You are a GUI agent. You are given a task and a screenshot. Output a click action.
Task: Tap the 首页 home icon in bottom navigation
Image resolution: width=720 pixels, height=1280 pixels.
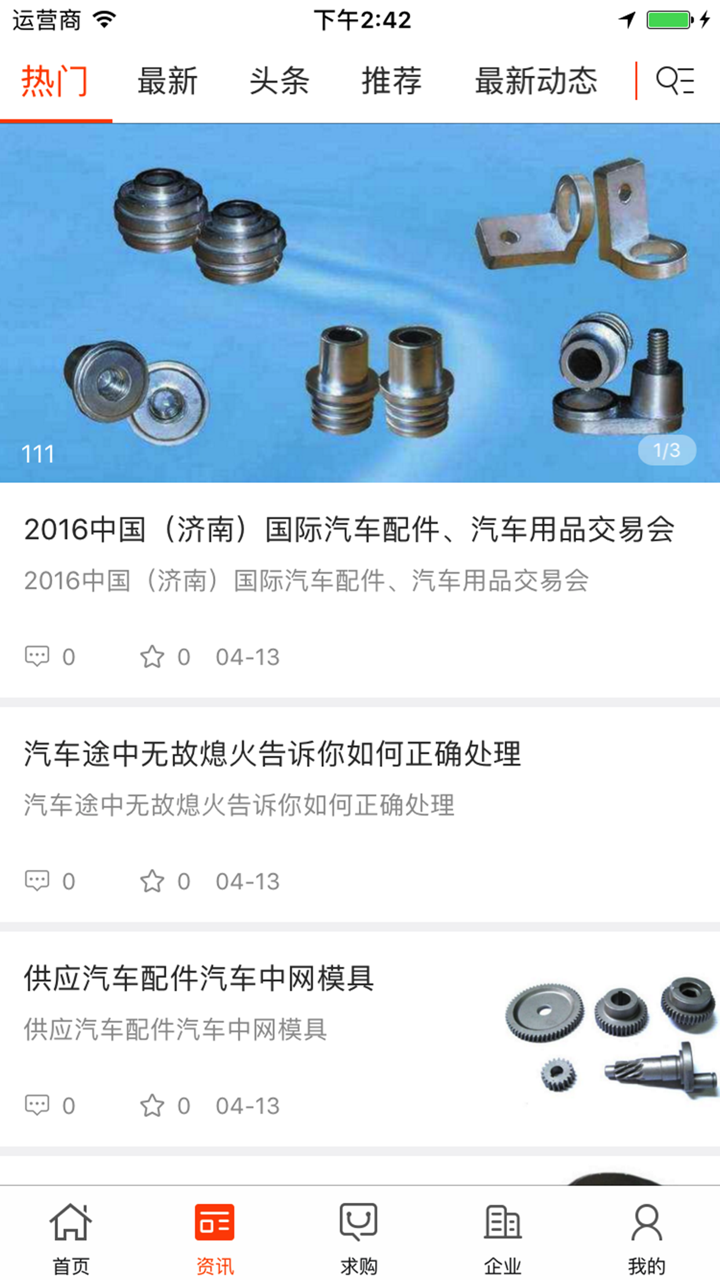(71, 1222)
